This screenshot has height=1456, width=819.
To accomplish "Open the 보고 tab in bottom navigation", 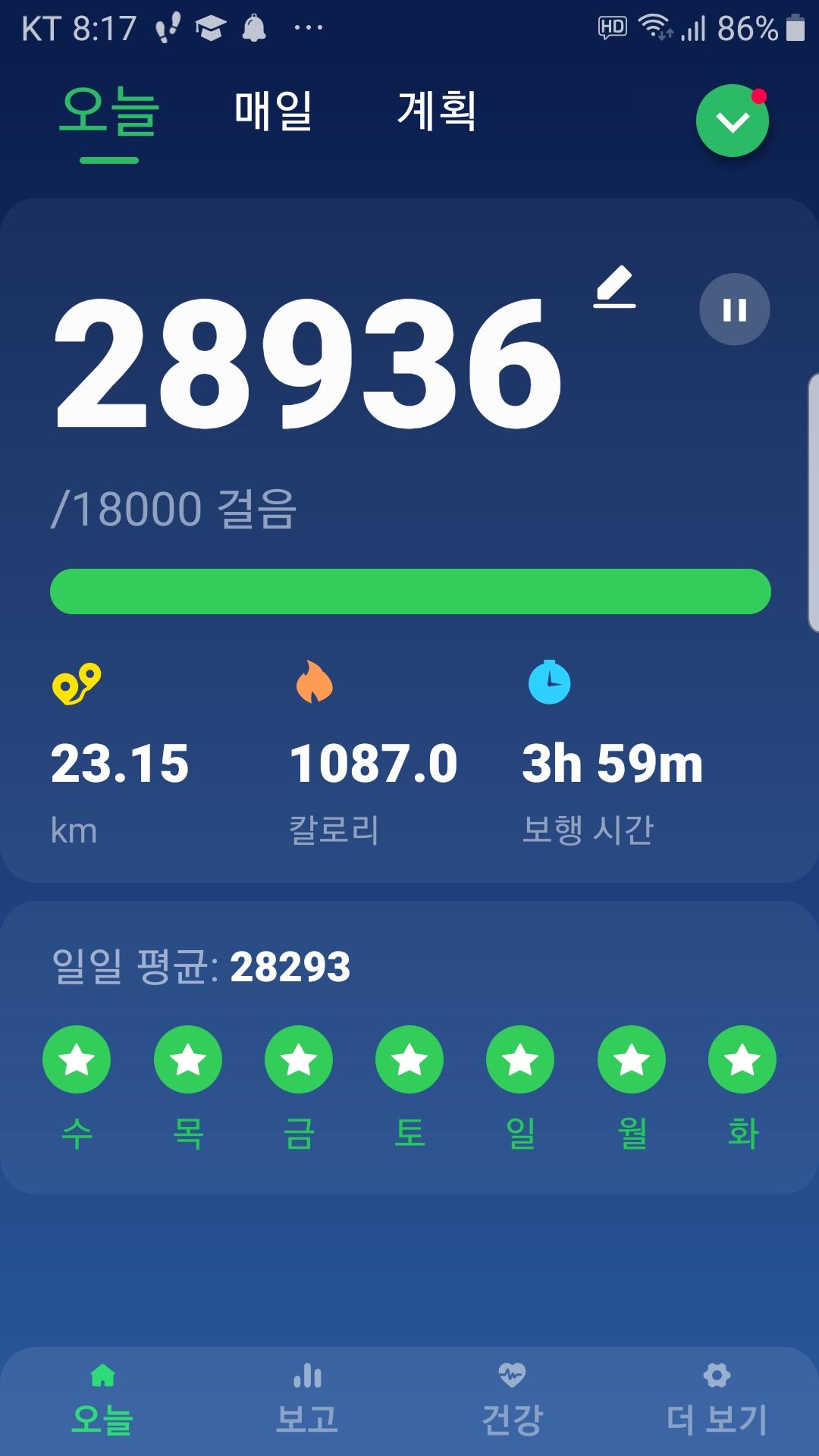I will click(307, 1400).
